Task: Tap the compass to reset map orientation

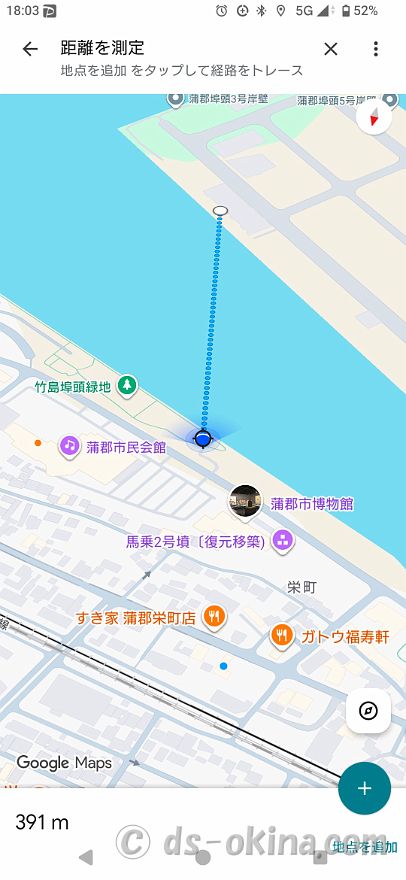Action: point(374,117)
